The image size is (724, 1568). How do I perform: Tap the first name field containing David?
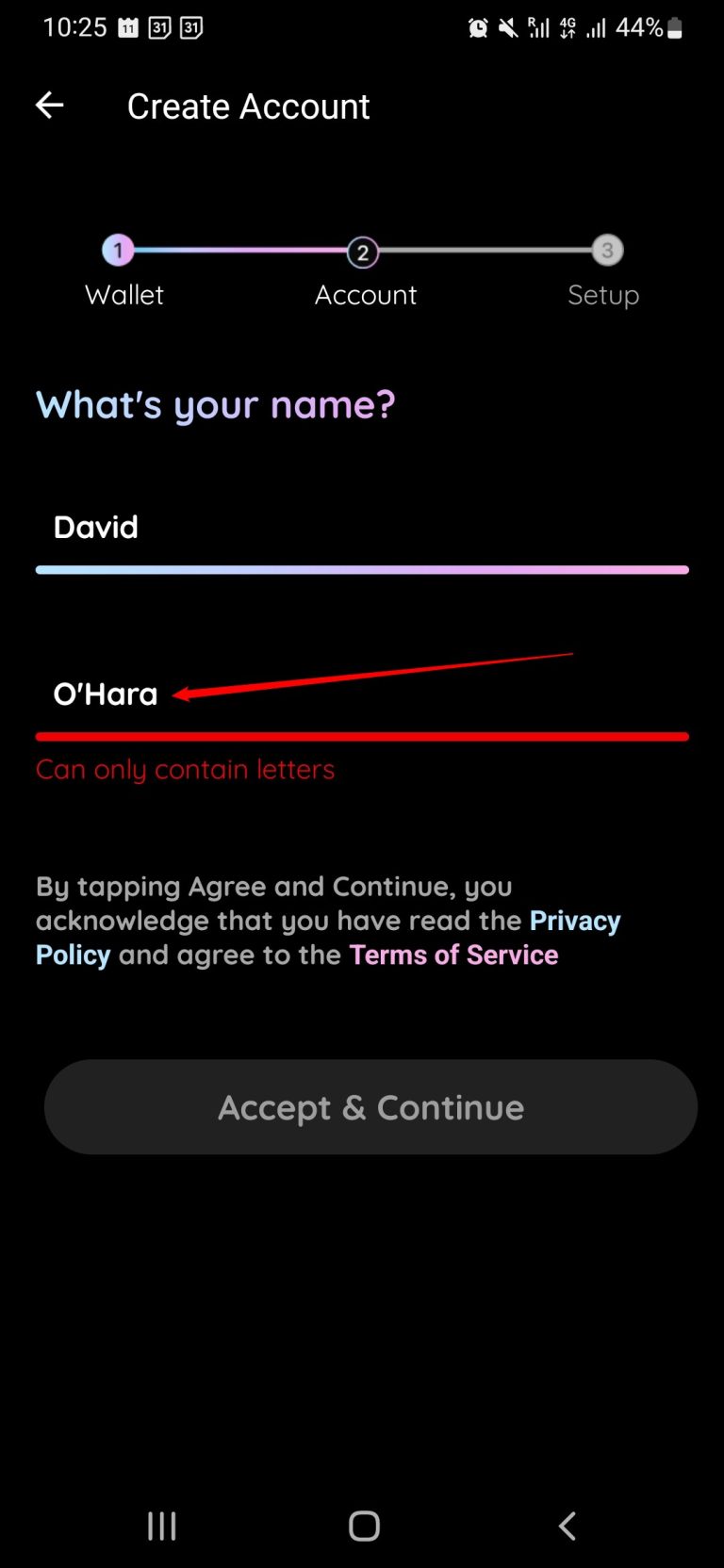pyautogui.click(x=362, y=528)
